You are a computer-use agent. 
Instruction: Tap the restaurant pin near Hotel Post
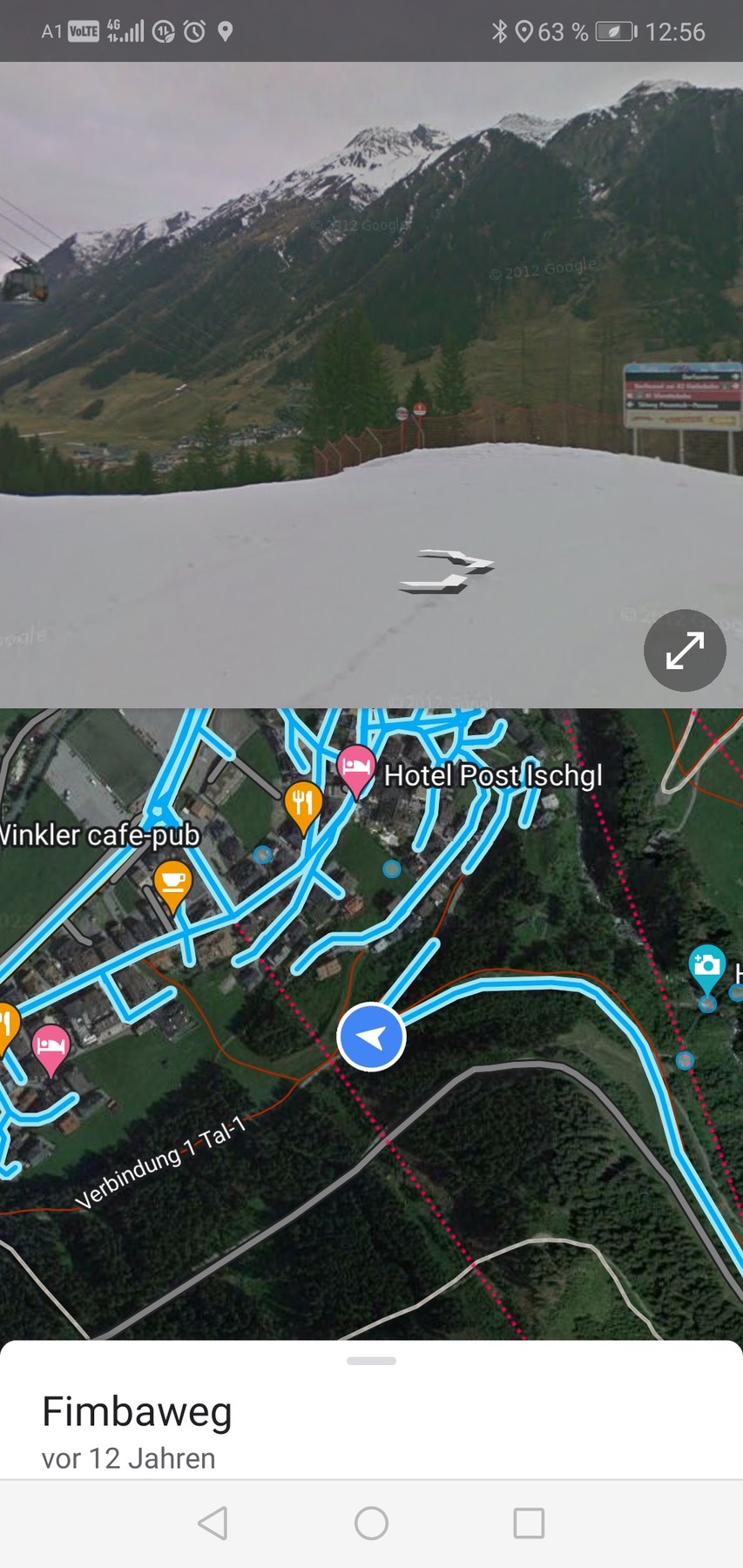click(x=303, y=803)
